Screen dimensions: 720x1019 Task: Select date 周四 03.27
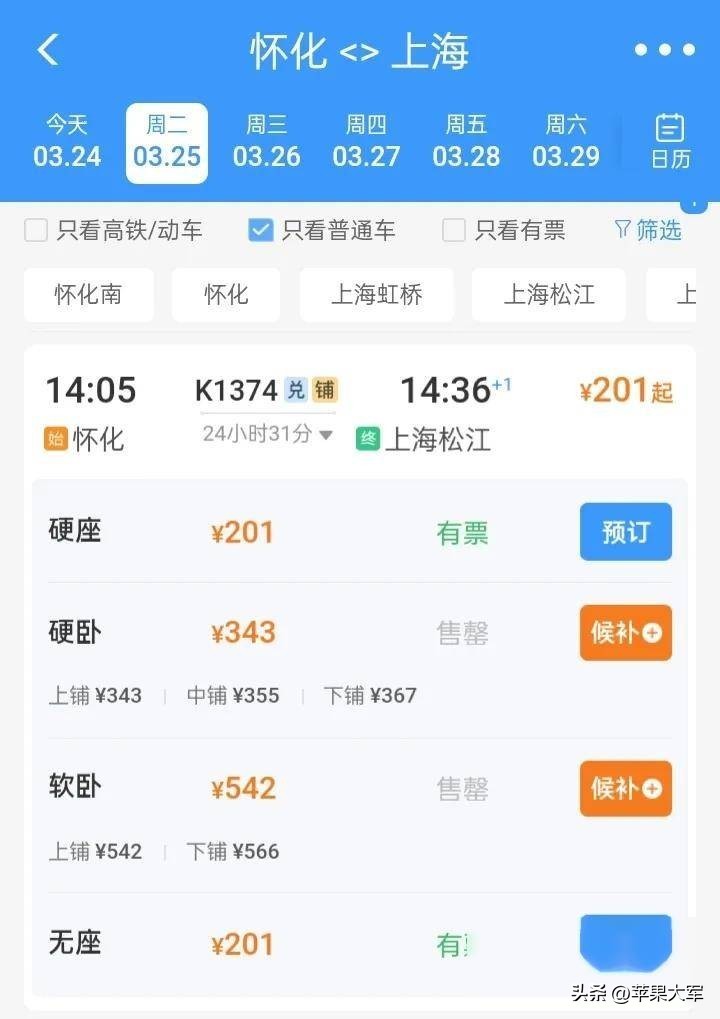pos(366,142)
